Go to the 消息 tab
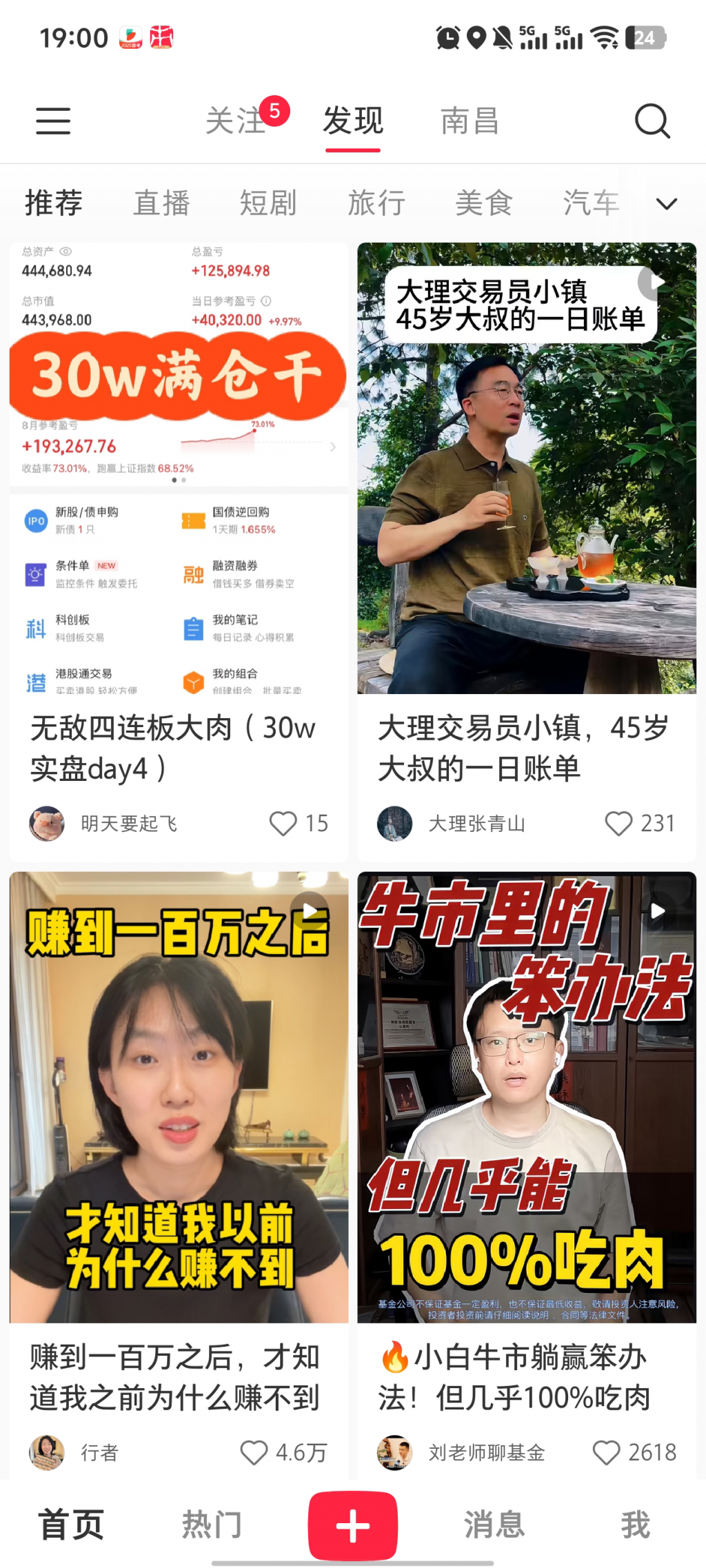 click(x=494, y=1525)
